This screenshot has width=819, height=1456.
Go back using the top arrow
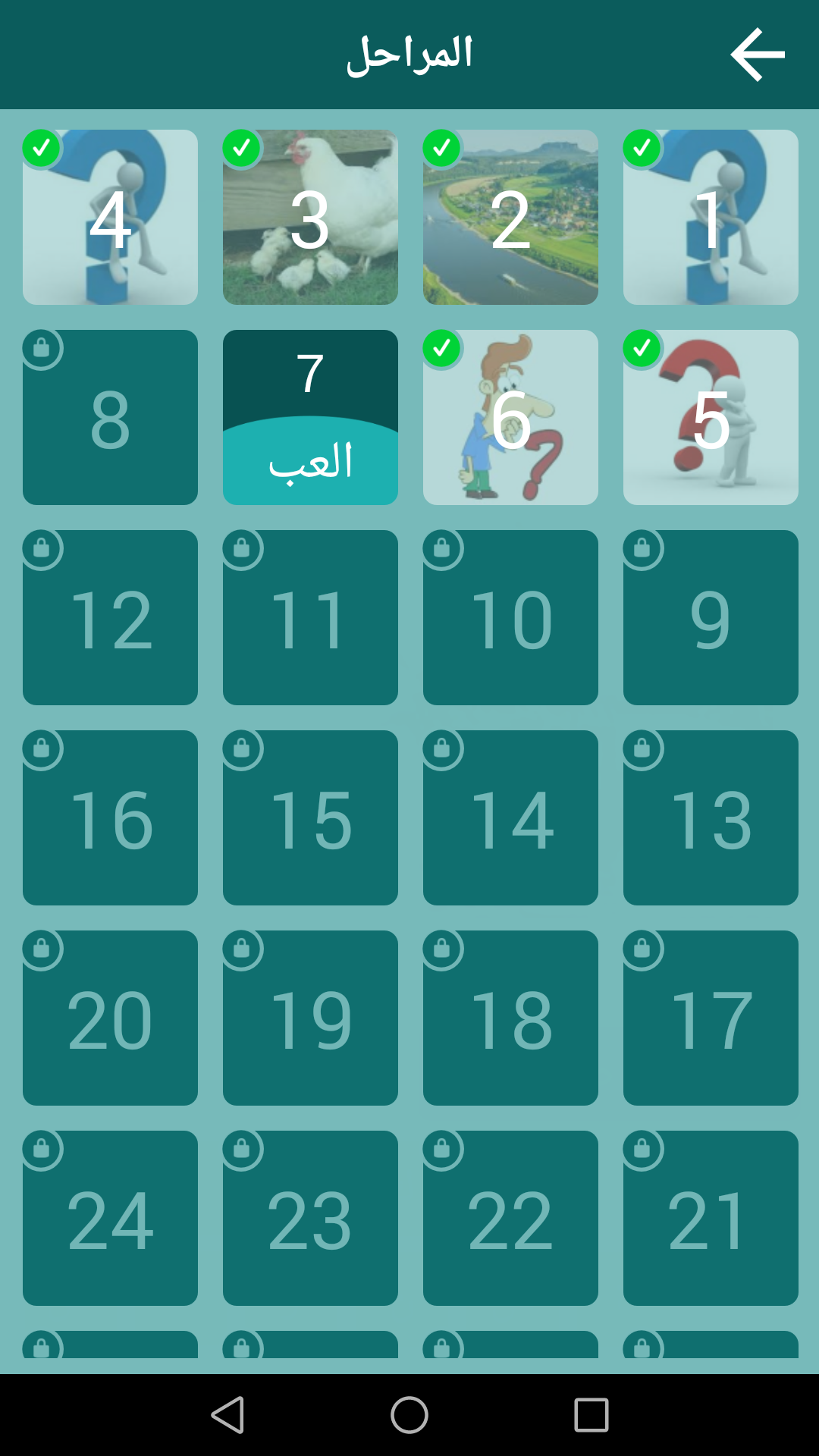757,55
